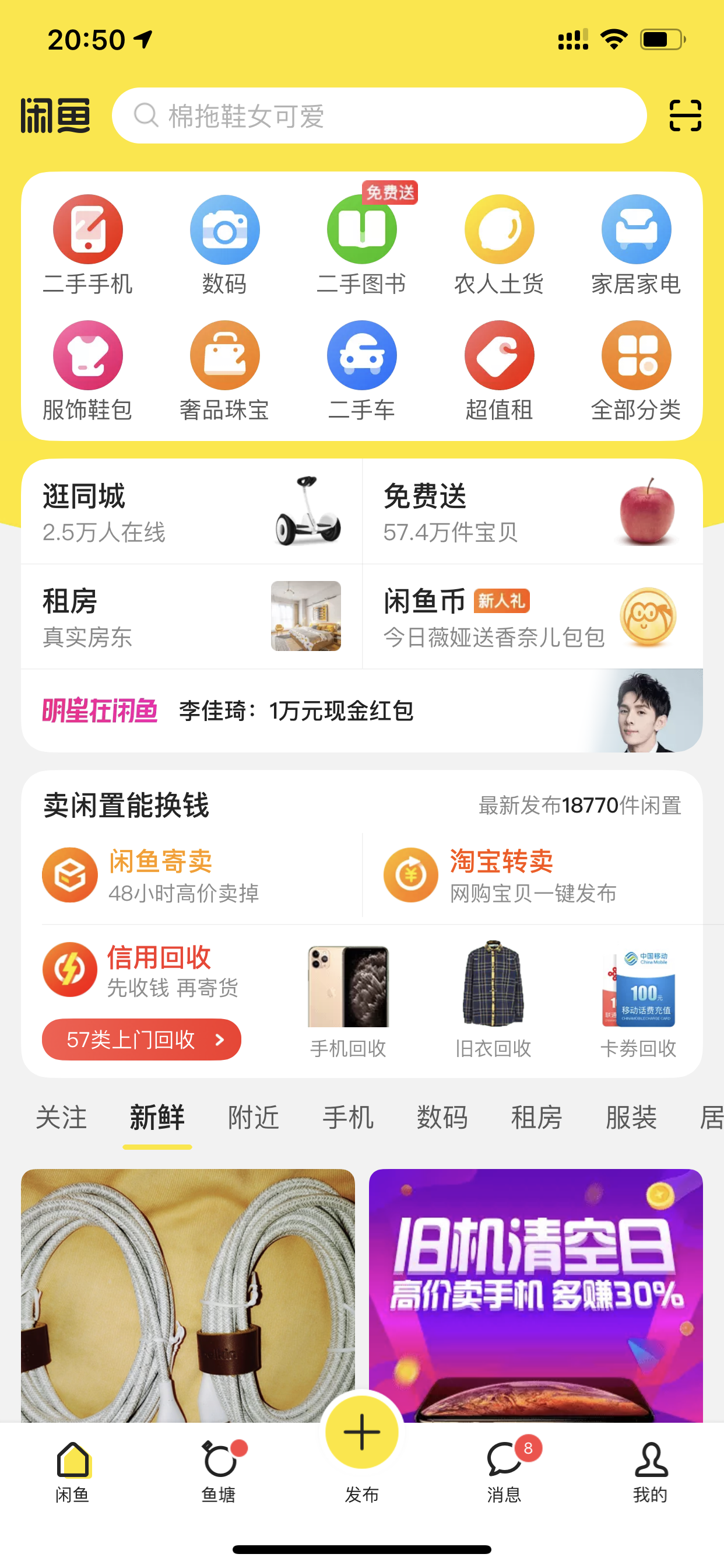Screen dimensions: 724x1568
Task: Go to the 消息 tab
Action: point(504,1470)
